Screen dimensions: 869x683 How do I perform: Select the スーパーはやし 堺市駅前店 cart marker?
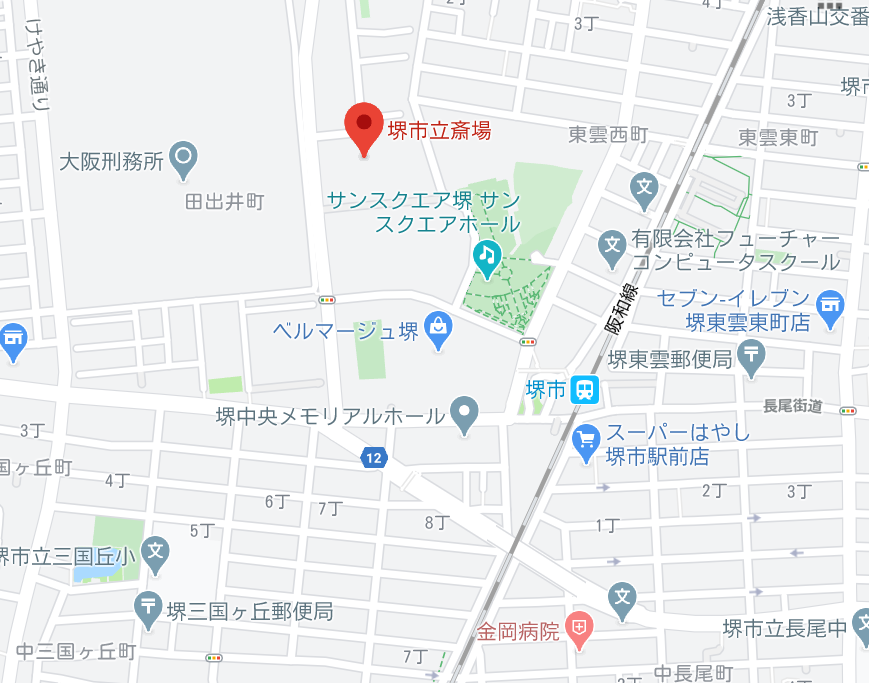(x=587, y=440)
